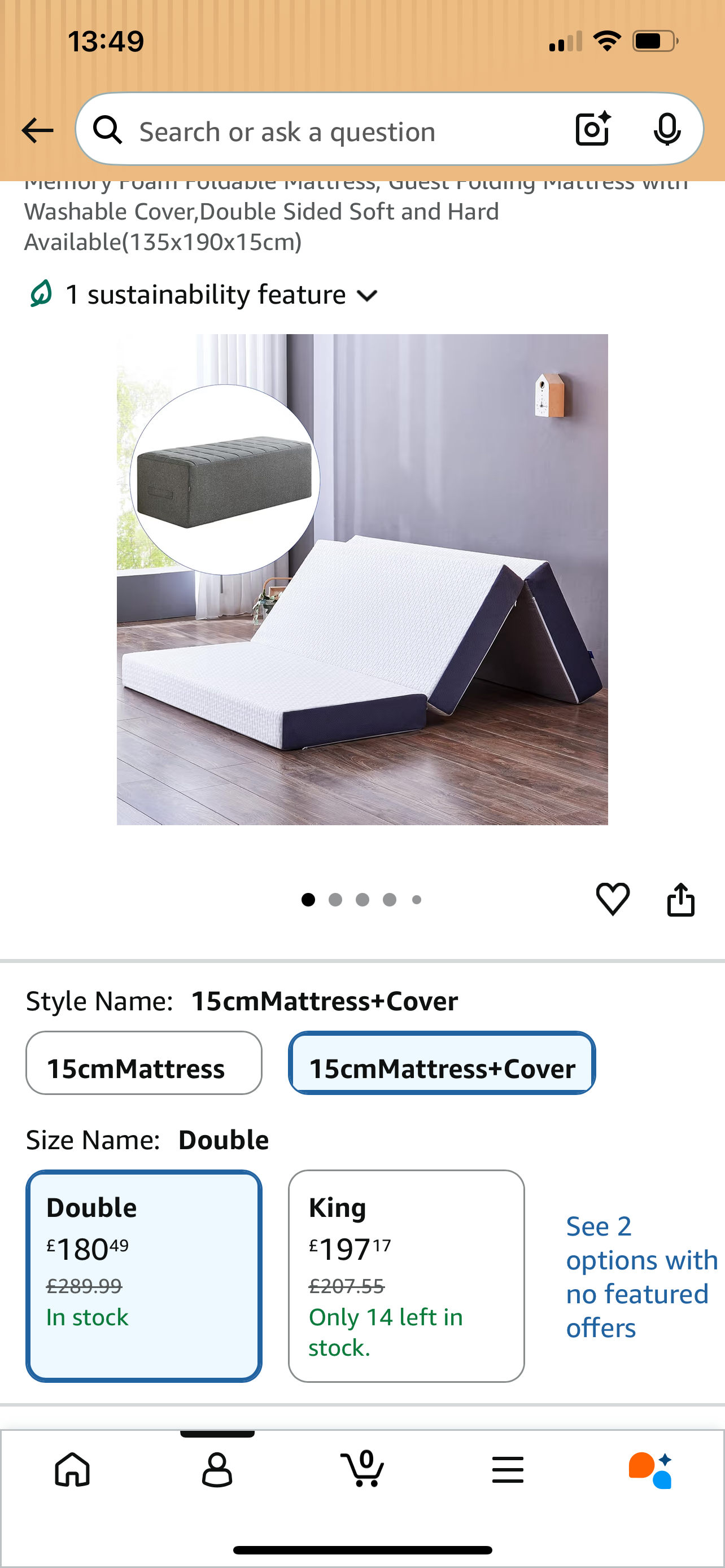Pick the King size at £197.17
The width and height of the screenshot is (725, 1568).
pyautogui.click(x=406, y=1275)
